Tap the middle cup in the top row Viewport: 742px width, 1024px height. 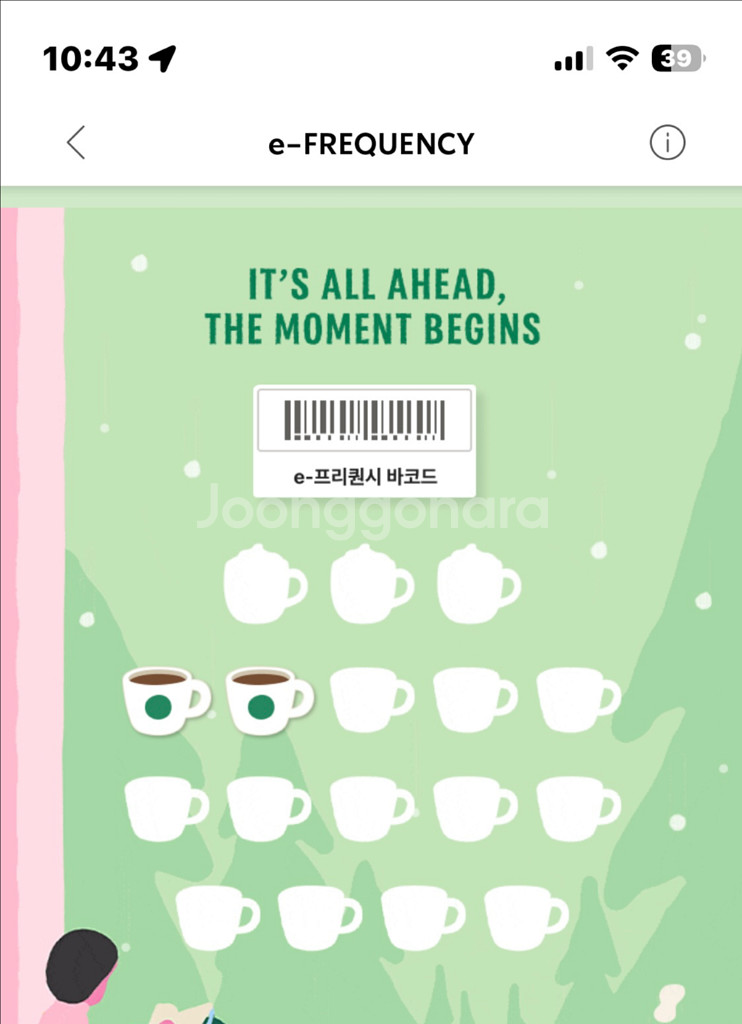tap(369, 585)
